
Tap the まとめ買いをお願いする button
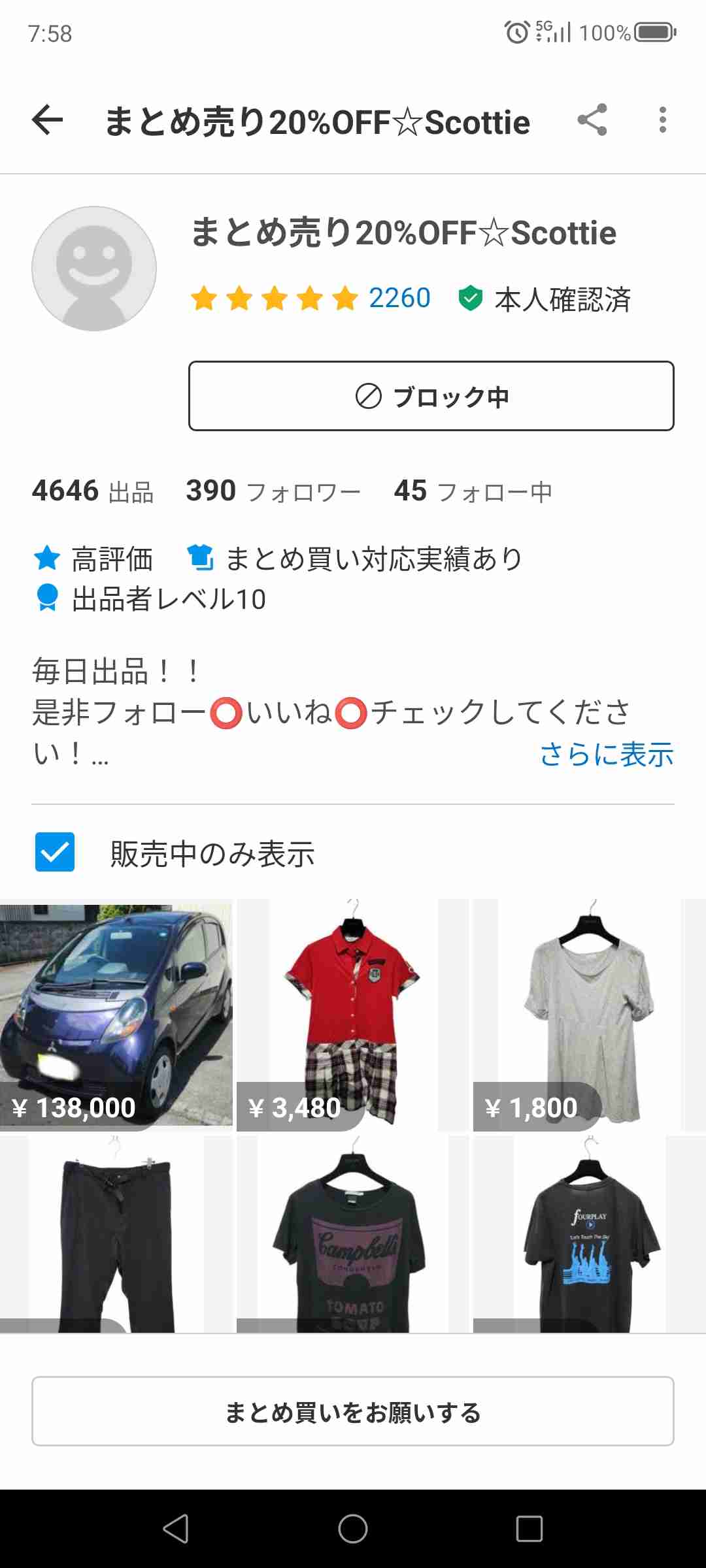(x=353, y=1411)
